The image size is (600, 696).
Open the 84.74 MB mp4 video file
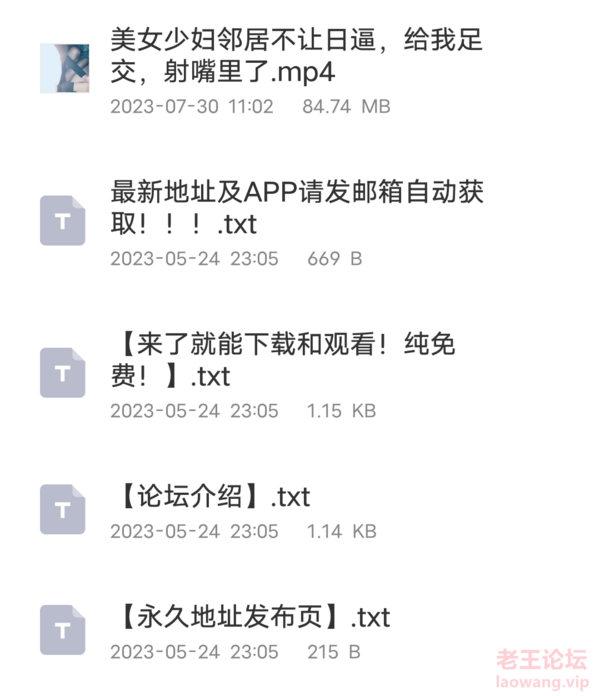coord(296,59)
